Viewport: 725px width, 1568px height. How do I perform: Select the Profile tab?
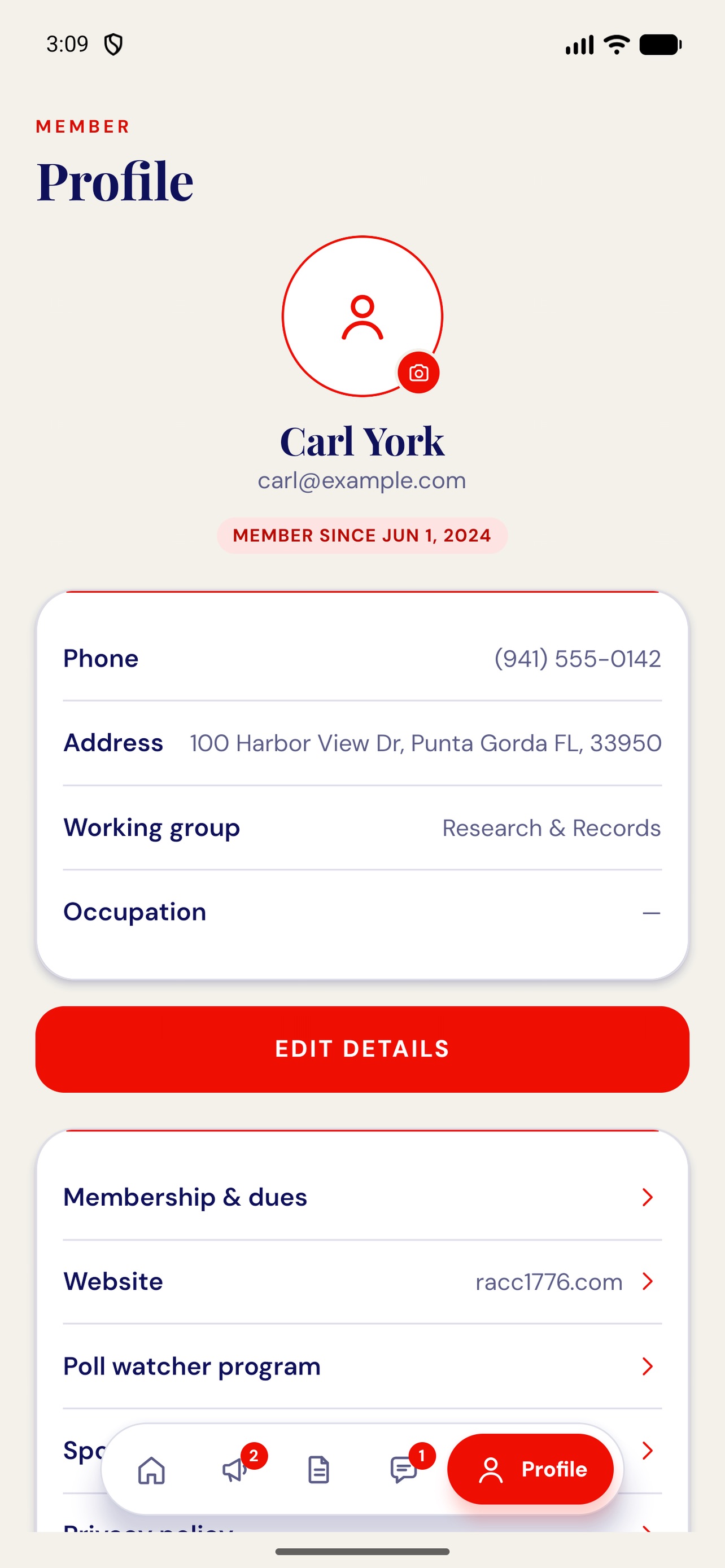[530, 1469]
